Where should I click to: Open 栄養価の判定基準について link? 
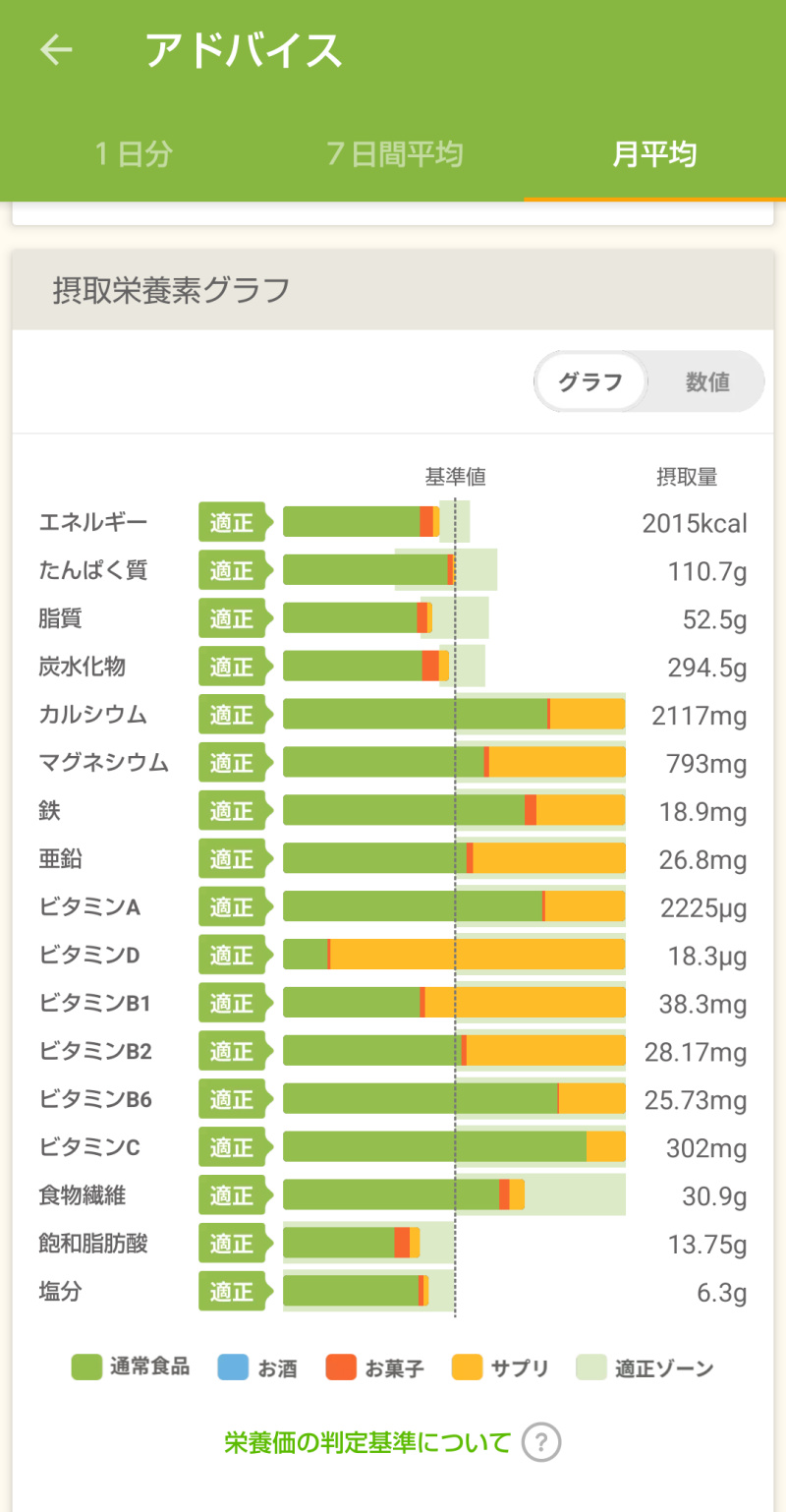tap(368, 1442)
